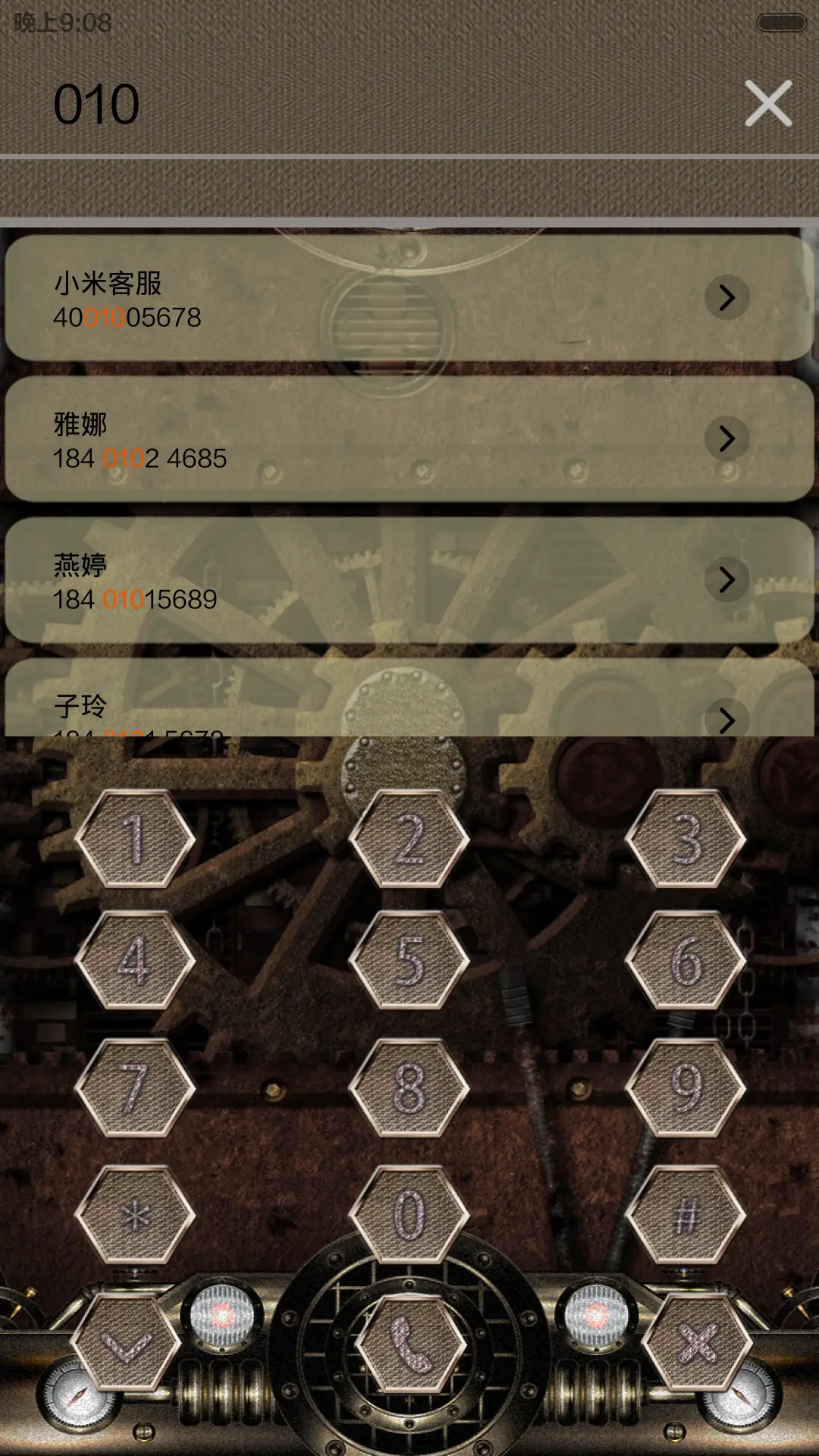This screenshot has width=819, height=1456.
Task: Enter digit 3 on the keypad
Action: pos(686,839)
